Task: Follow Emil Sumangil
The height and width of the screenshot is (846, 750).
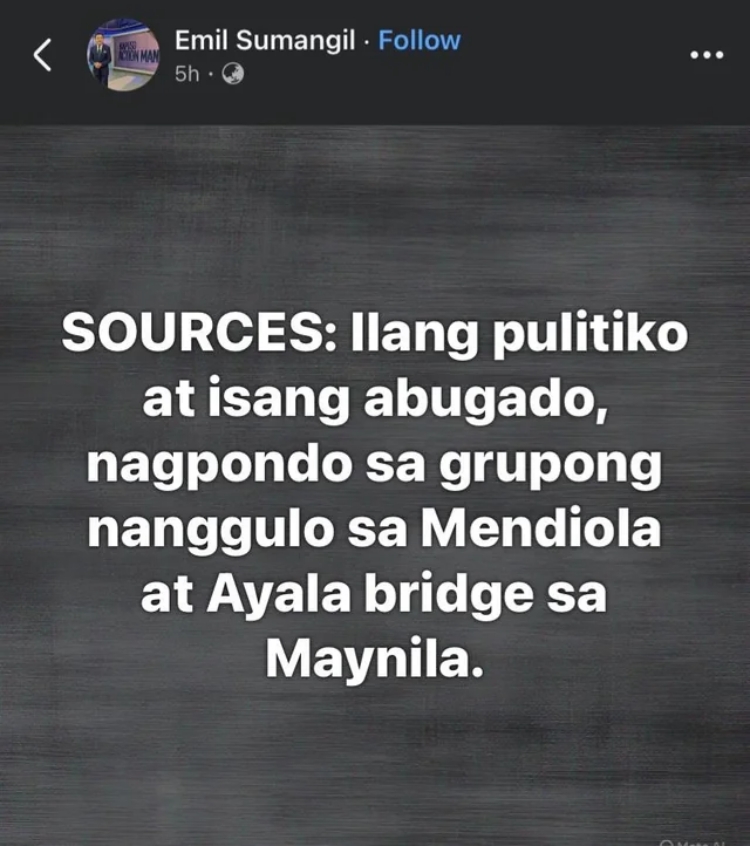Action: pos(419,41)
